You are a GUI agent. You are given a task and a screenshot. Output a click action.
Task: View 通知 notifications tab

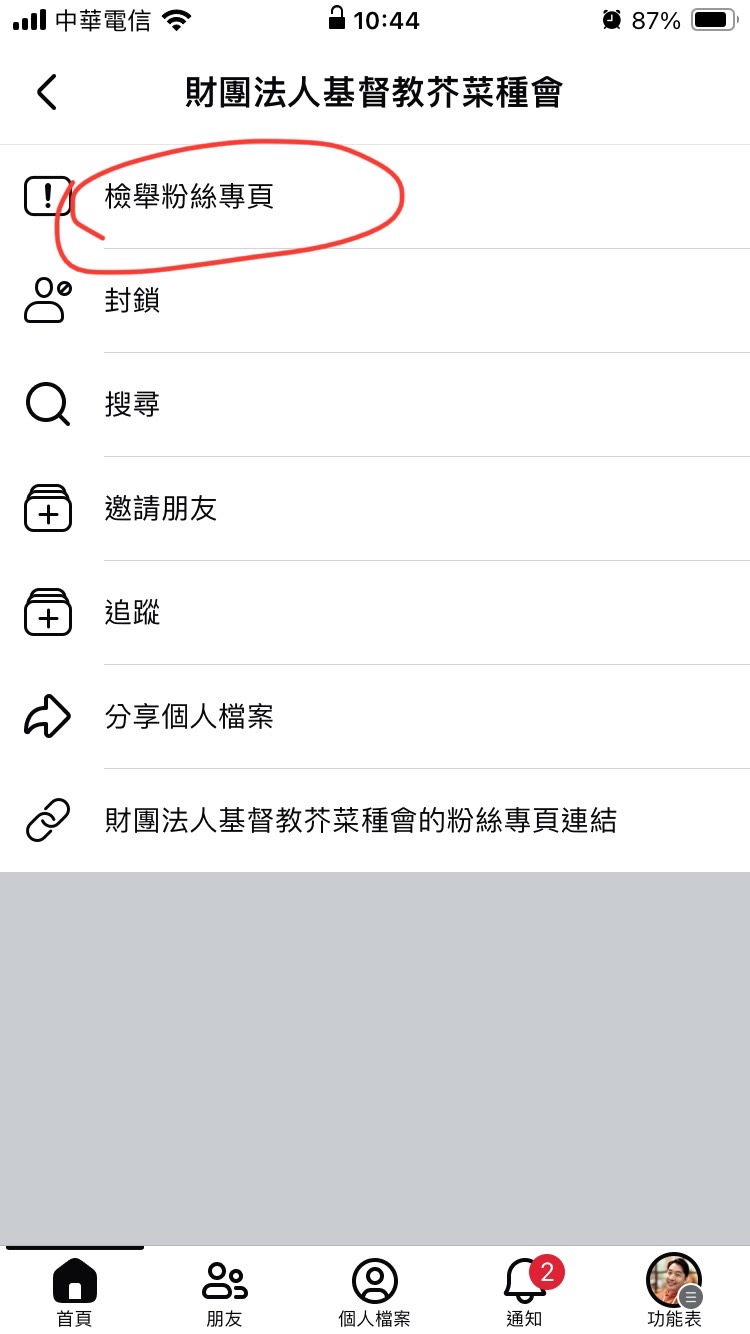(525, 1291)
